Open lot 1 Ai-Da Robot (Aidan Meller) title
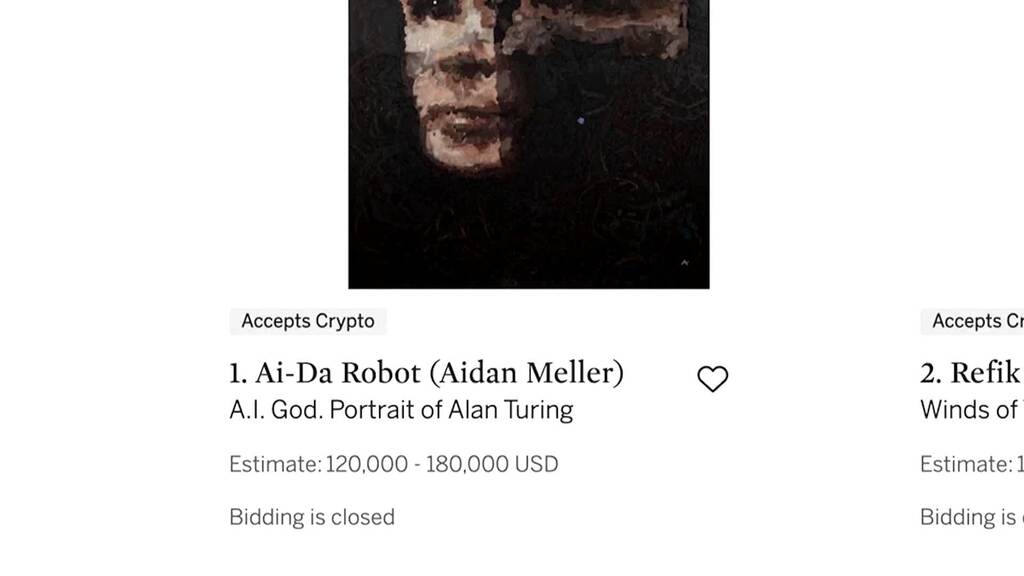 click(426, 374)
